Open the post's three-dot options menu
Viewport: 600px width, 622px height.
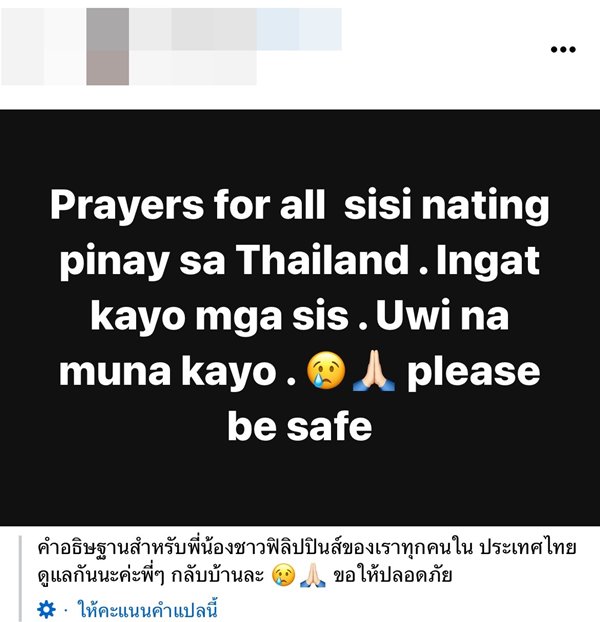(x=564, y=49)
